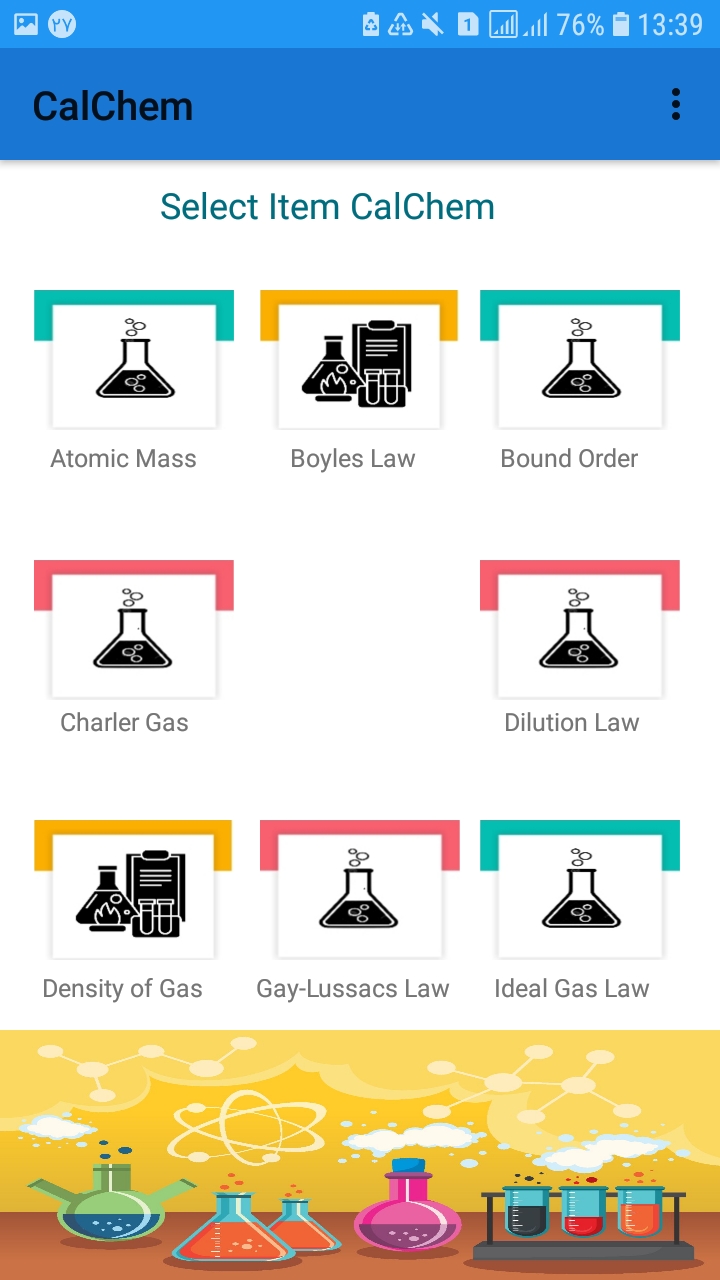Image resolution: width=720 pixels, height=1280 pixels.
Task: Tap the Ideal Gas Law flask icon
Action: pos(579,893)
